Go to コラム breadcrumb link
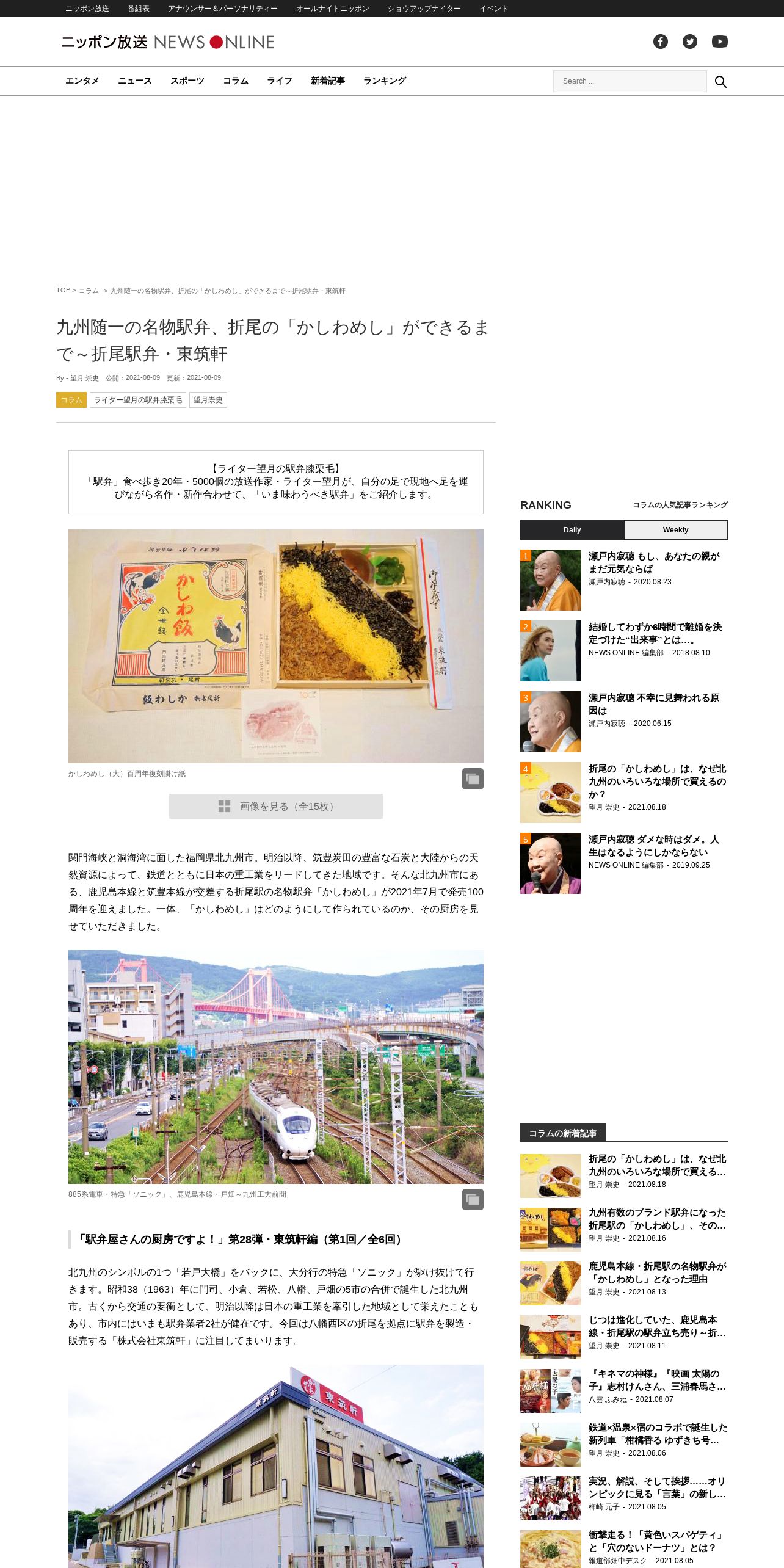This screenshot has height=1568, width=784. coord(89,291)
